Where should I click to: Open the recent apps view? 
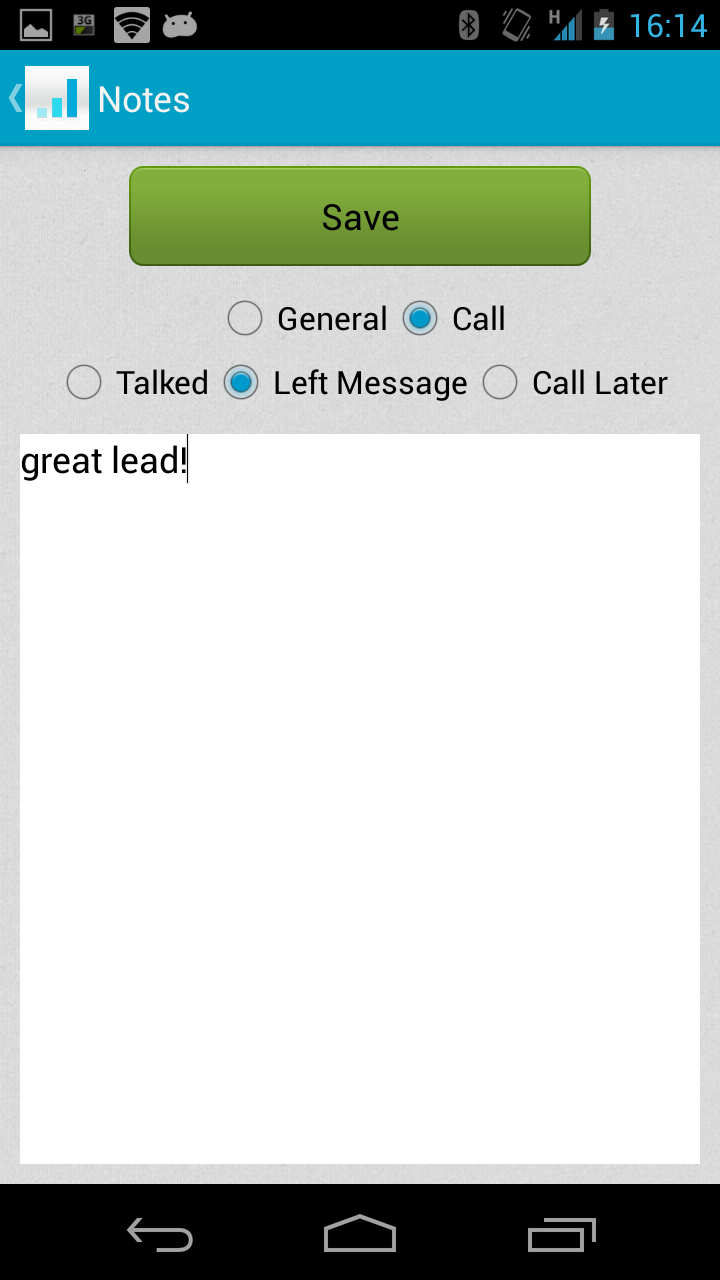561,1235
